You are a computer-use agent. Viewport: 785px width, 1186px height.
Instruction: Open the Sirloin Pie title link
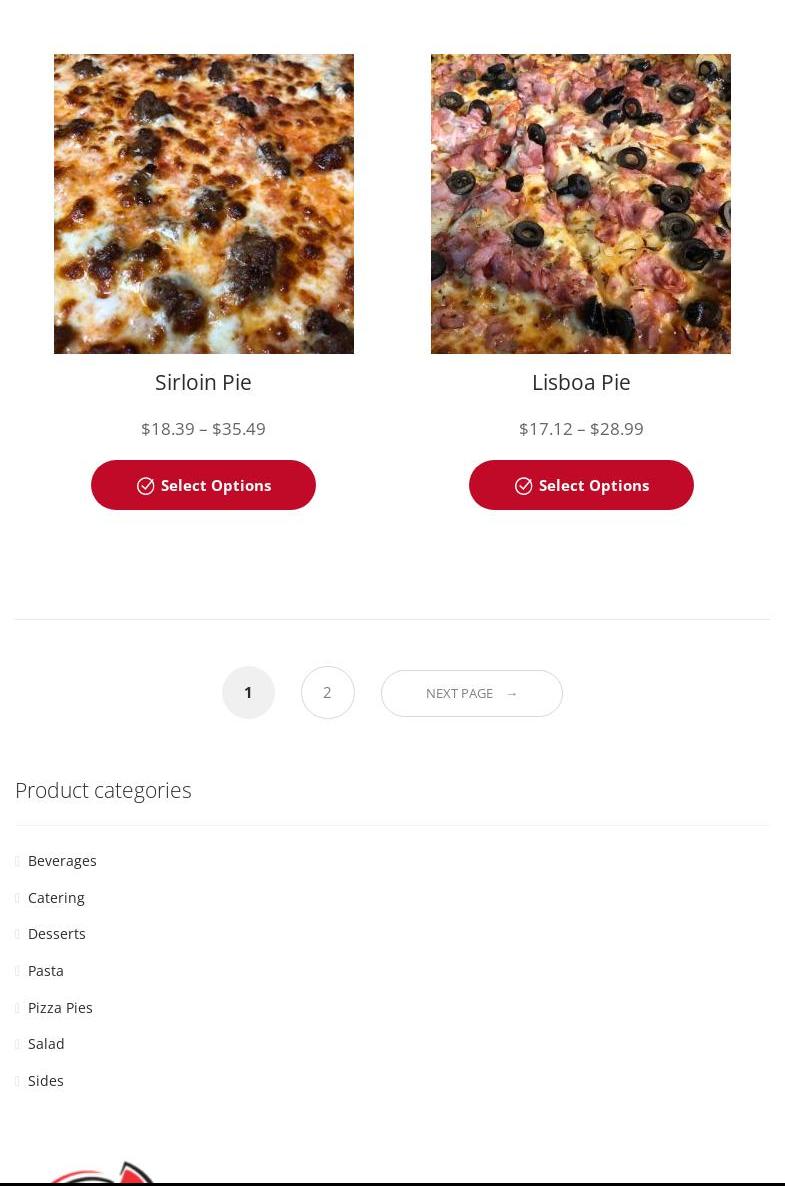[203, 382]
